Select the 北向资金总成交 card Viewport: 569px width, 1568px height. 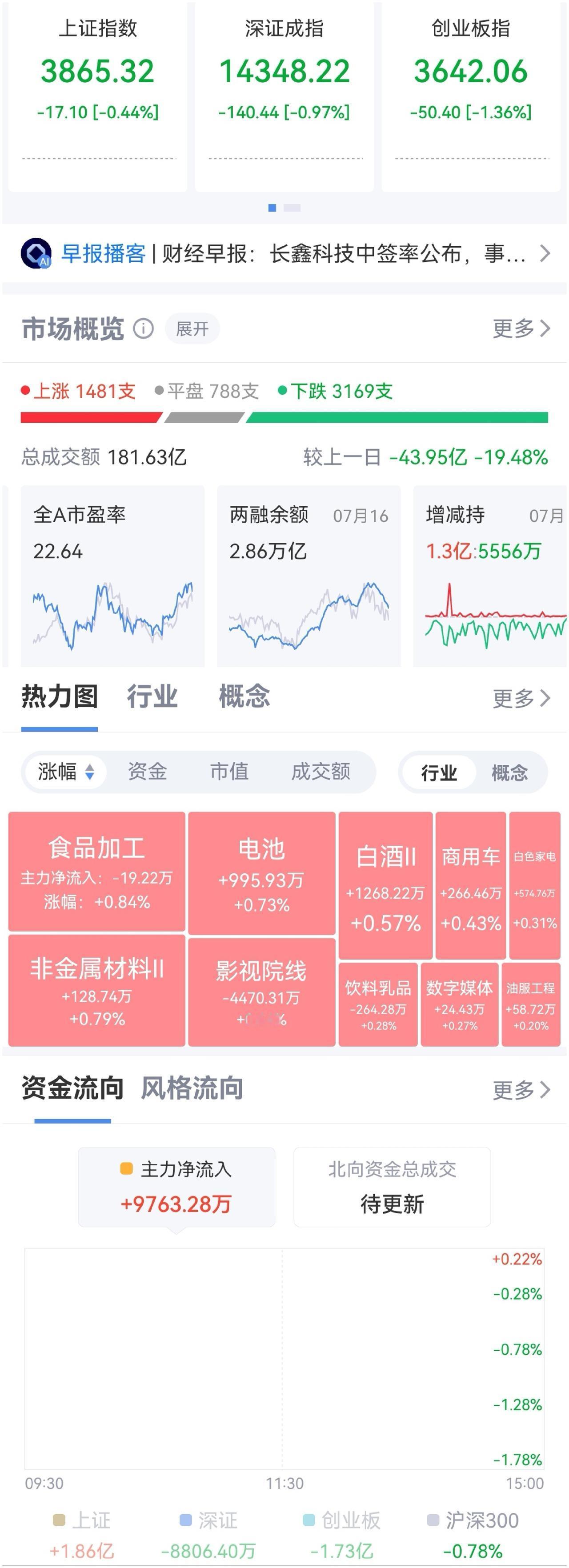(x=392, y=1187)
